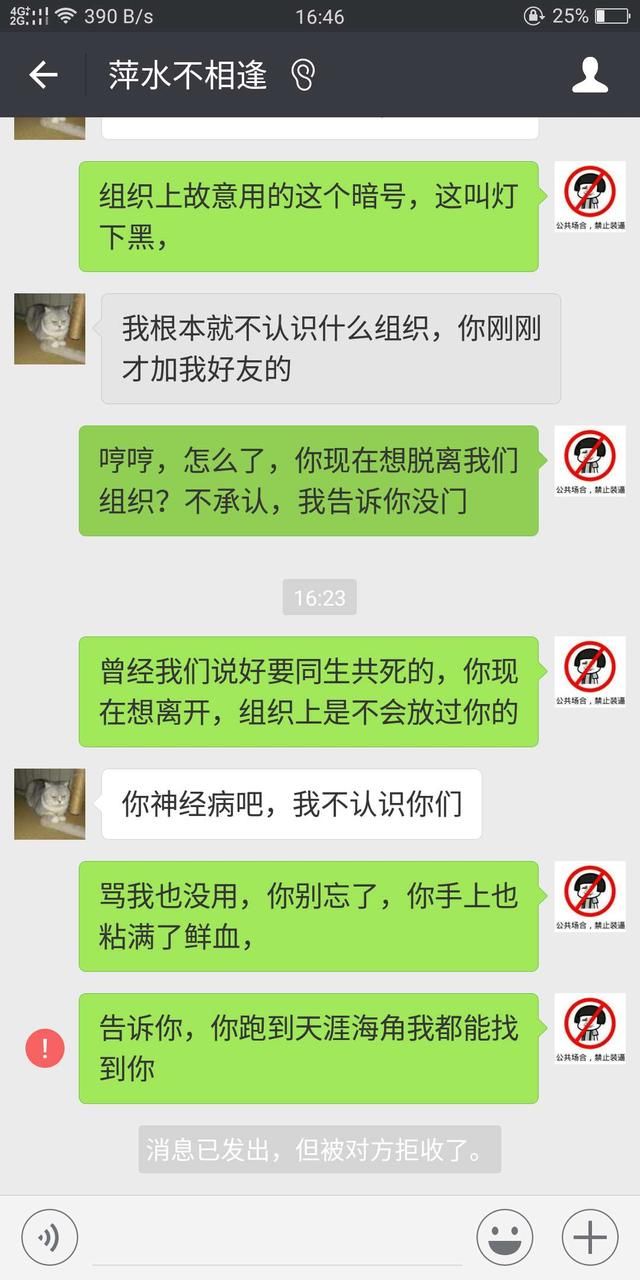Open the plus attachment menu

tap(590, 1238)
